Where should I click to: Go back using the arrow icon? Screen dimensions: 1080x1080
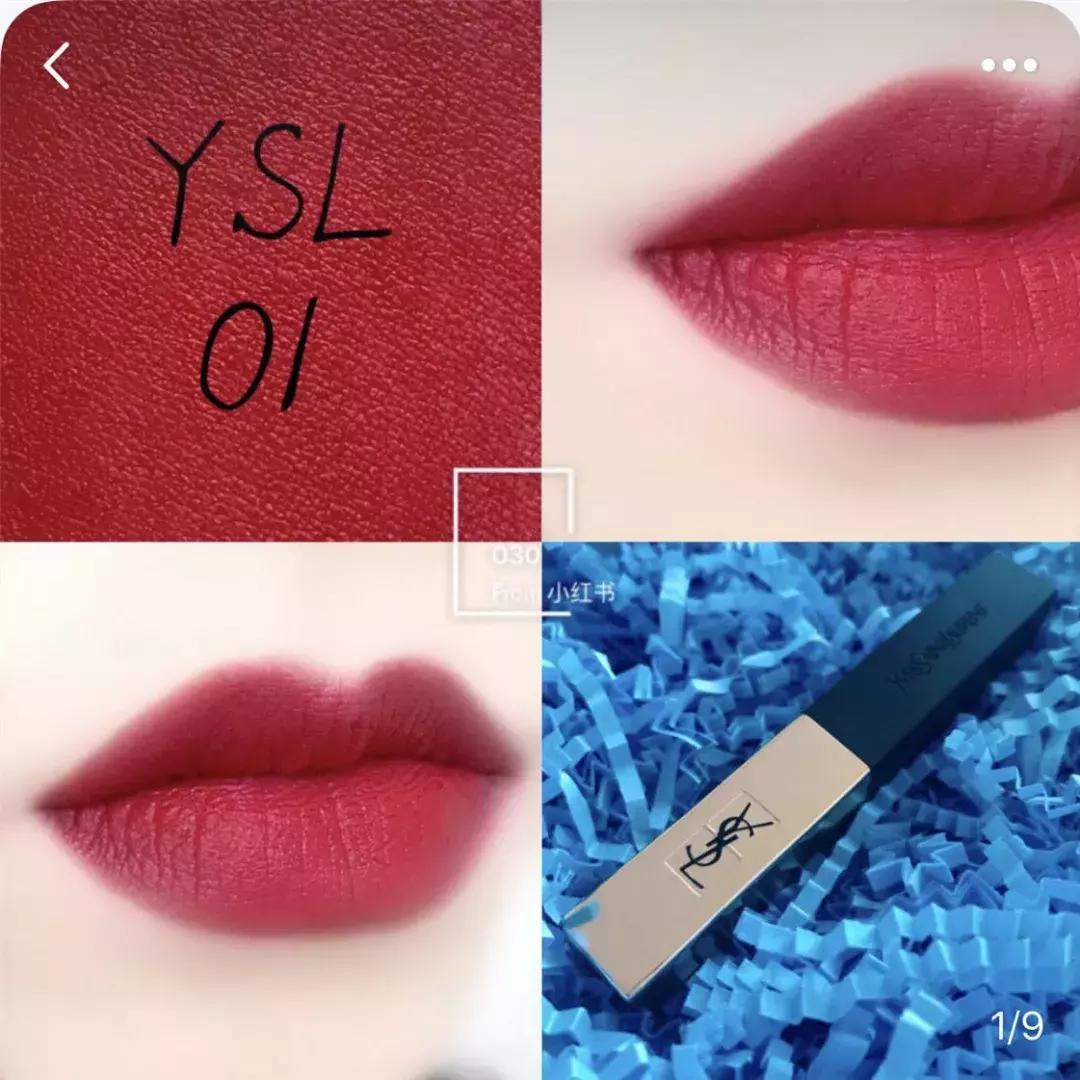coord(57,66)
